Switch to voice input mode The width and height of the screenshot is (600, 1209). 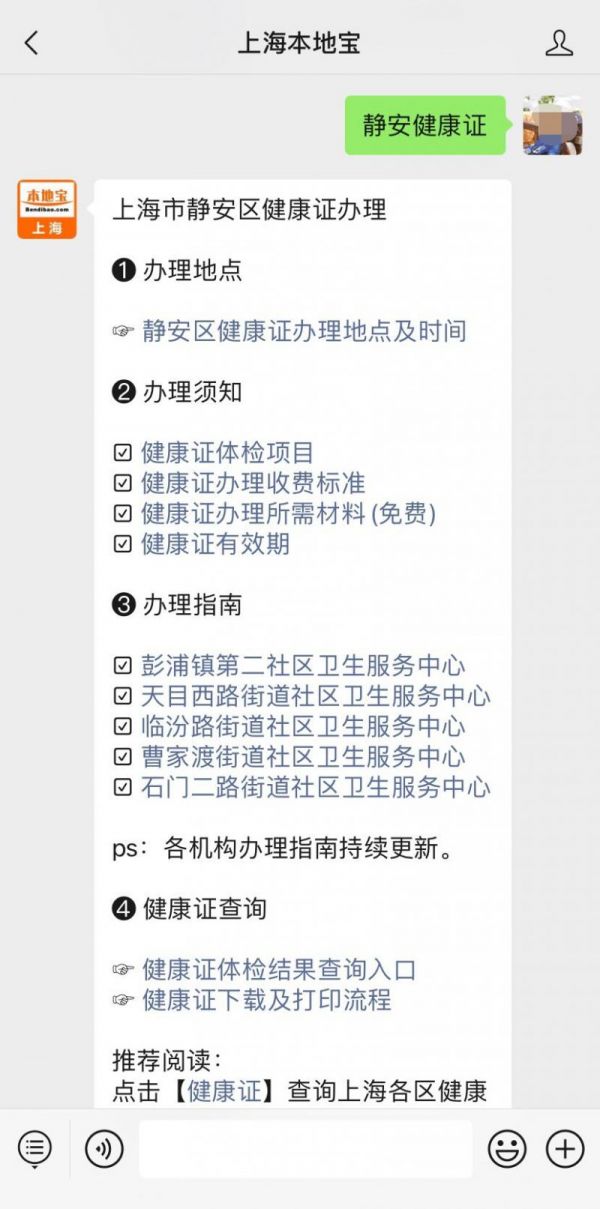[x=104, y=1148]
